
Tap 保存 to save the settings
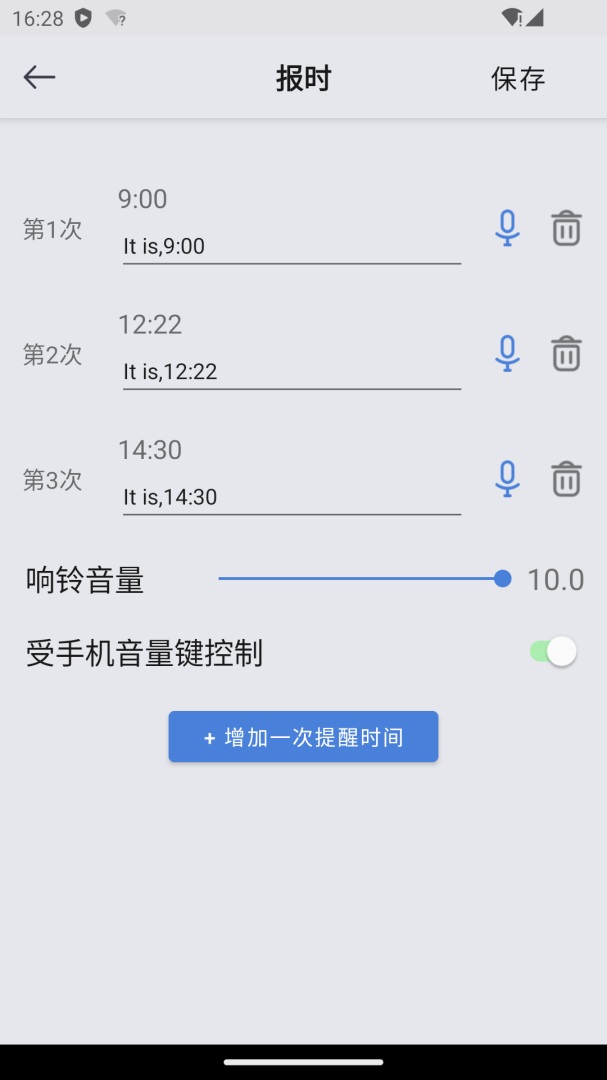pyautogui.click(x=518, y=79)
